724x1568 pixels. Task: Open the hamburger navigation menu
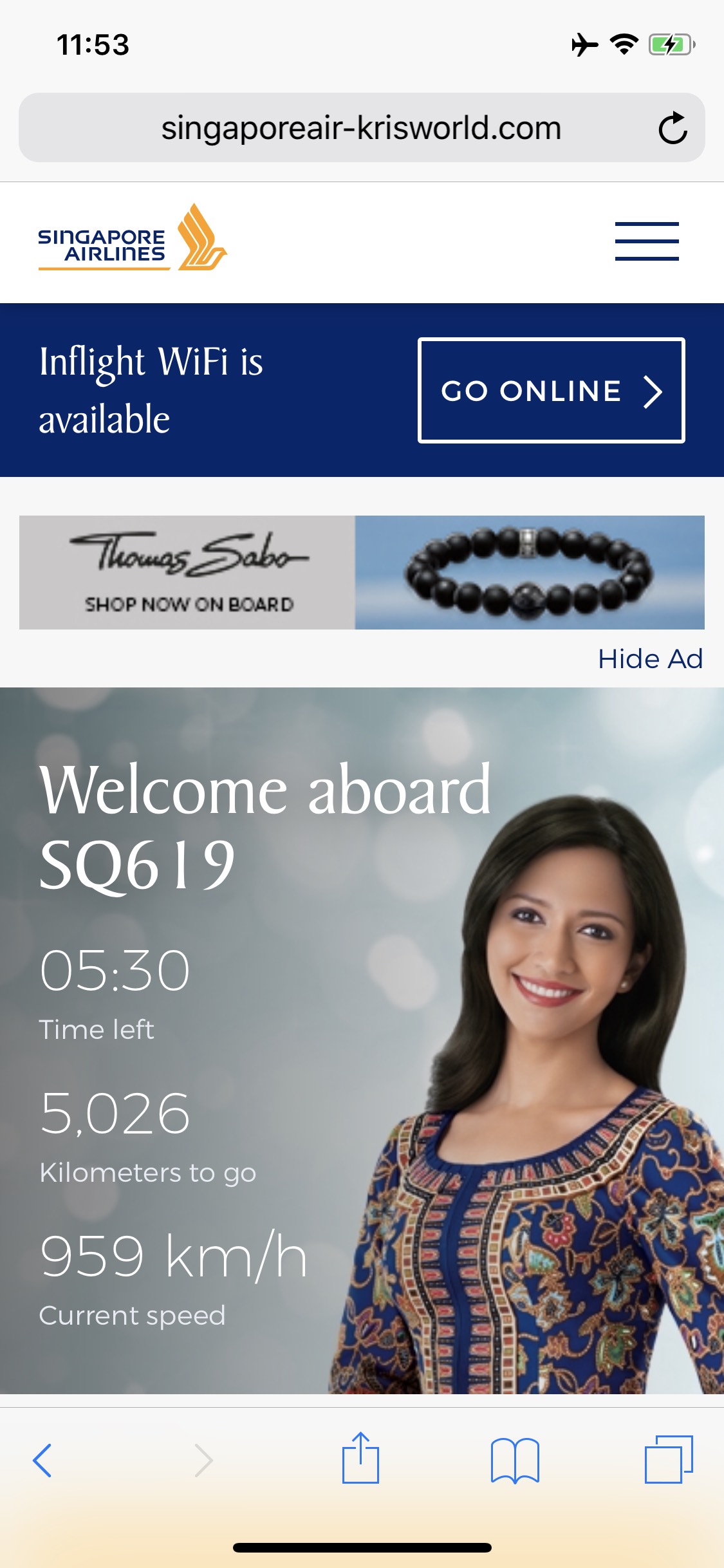646,241
